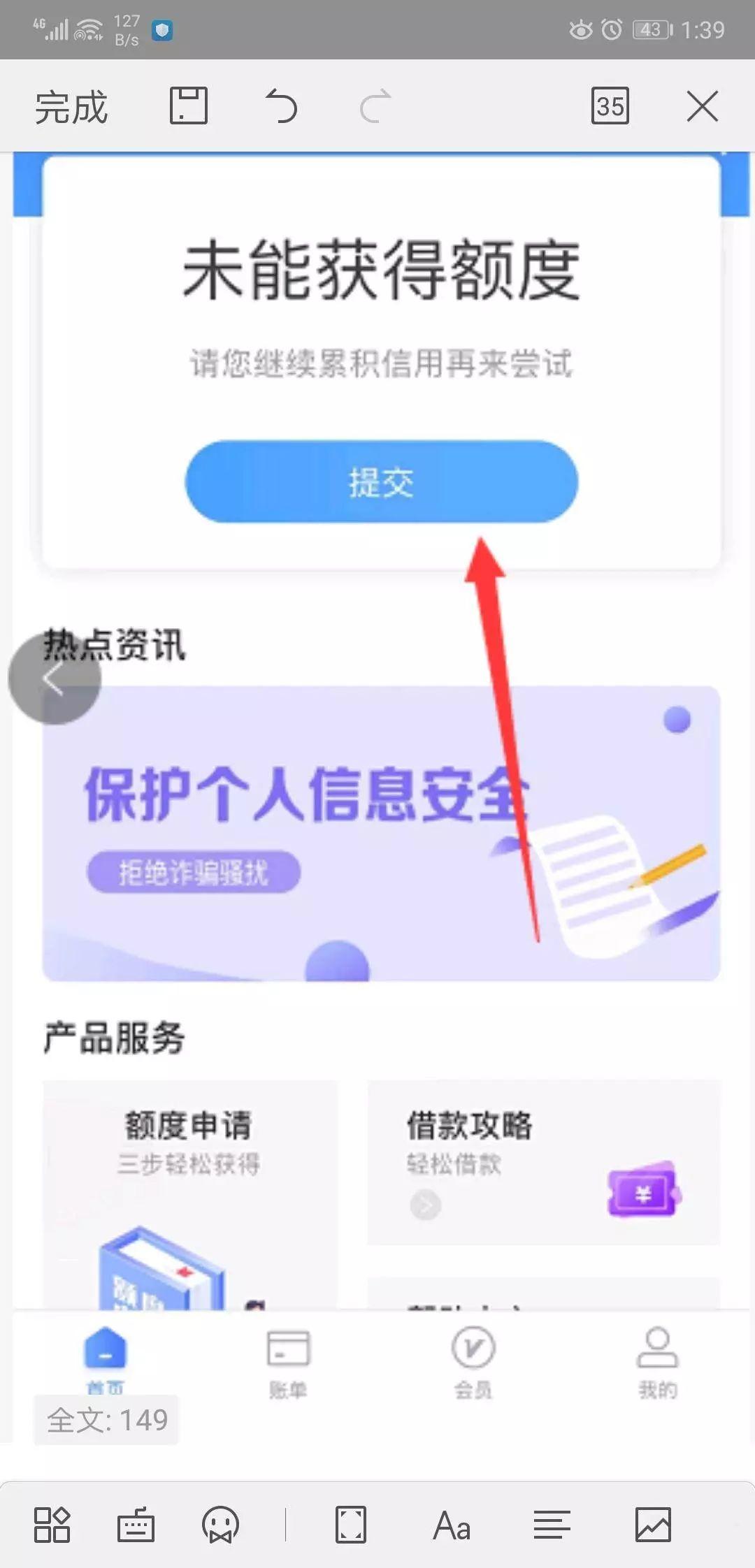Show the on-screen keyboard
Viewport: 755px width, 1568px height.
[x=136, y=1525]
